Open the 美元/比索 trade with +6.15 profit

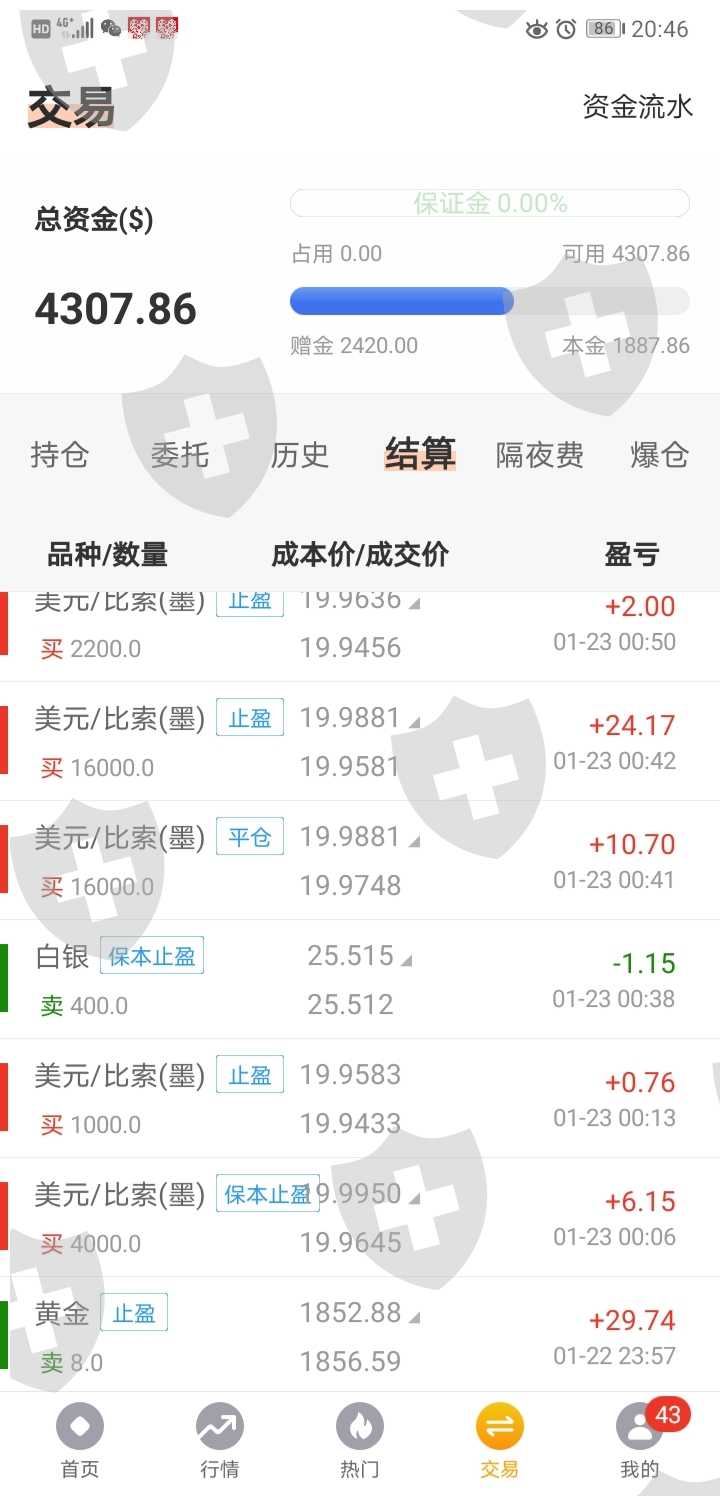coord(360,1218)
